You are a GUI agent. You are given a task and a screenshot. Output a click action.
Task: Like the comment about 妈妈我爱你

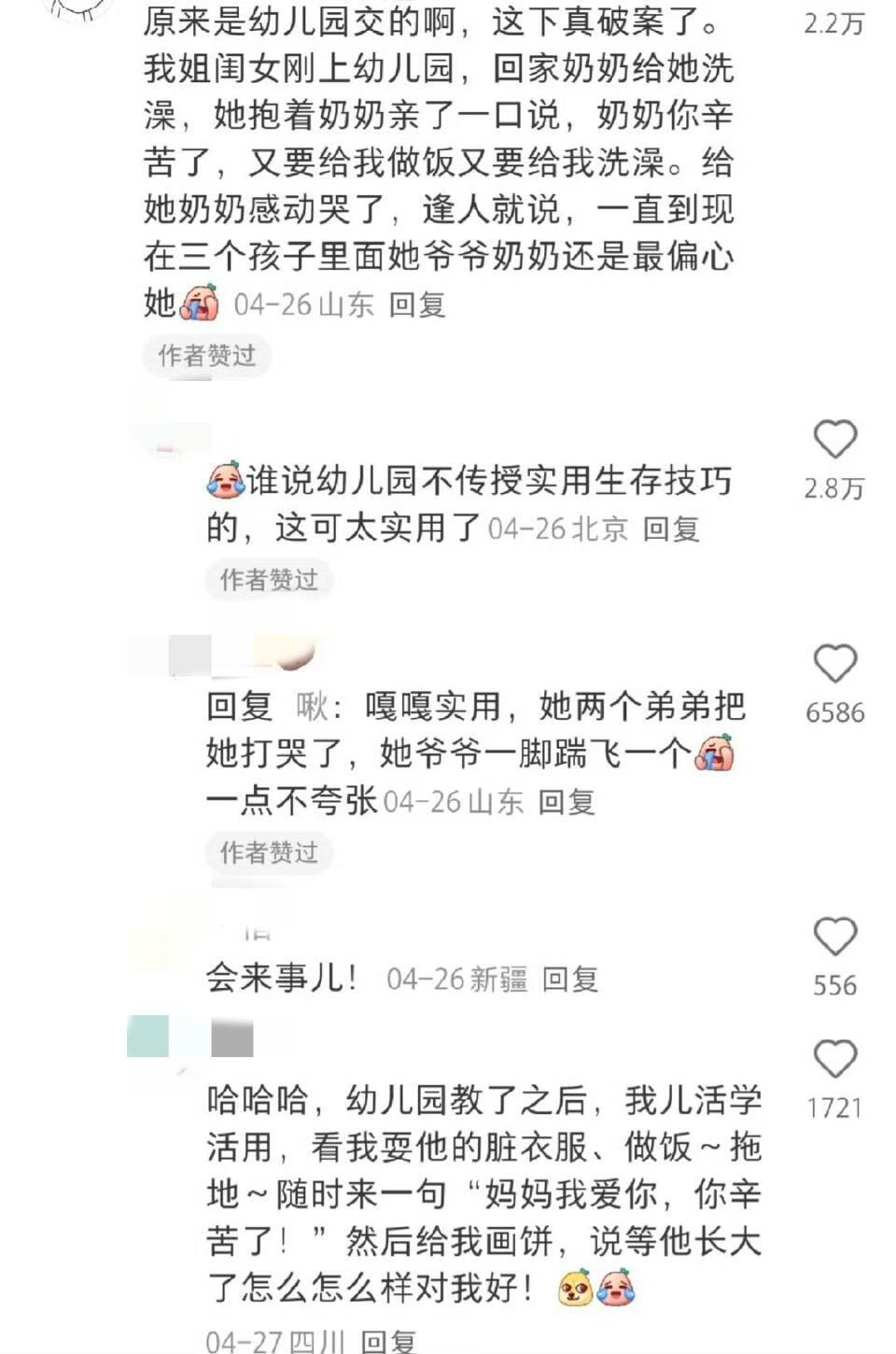[834, 1060]
